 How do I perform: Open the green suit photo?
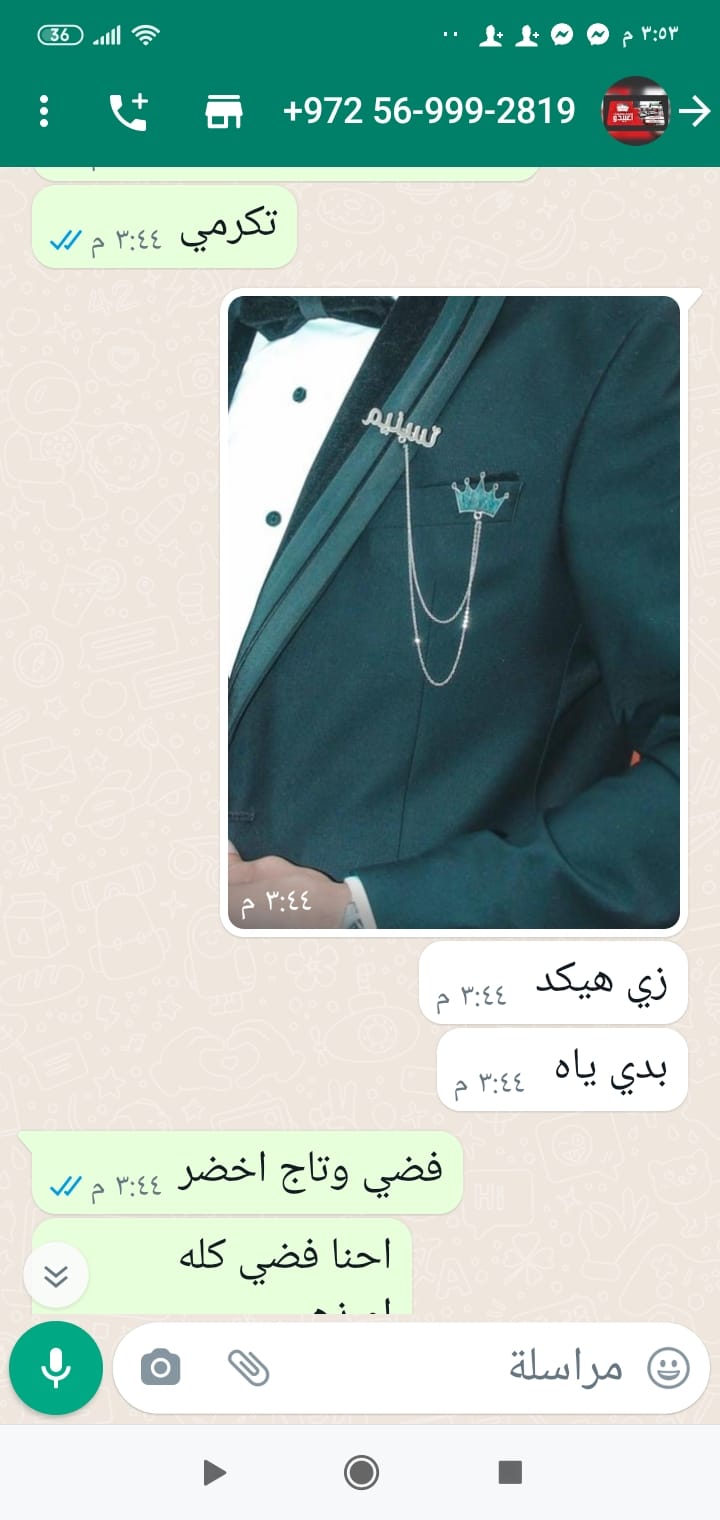click(454, 612)
